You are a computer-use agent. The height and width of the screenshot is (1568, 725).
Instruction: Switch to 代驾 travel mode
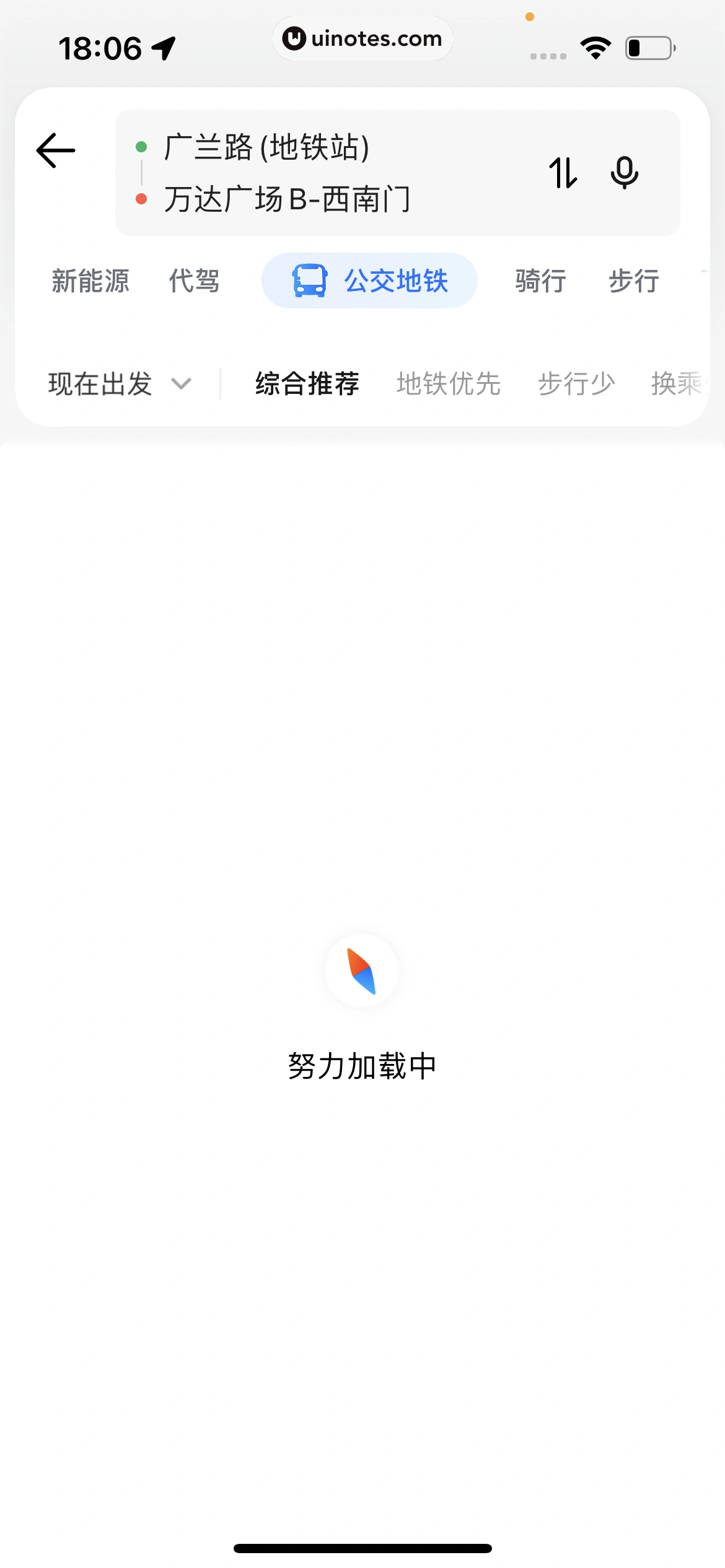pyautogui.click(x=194, y=281)
